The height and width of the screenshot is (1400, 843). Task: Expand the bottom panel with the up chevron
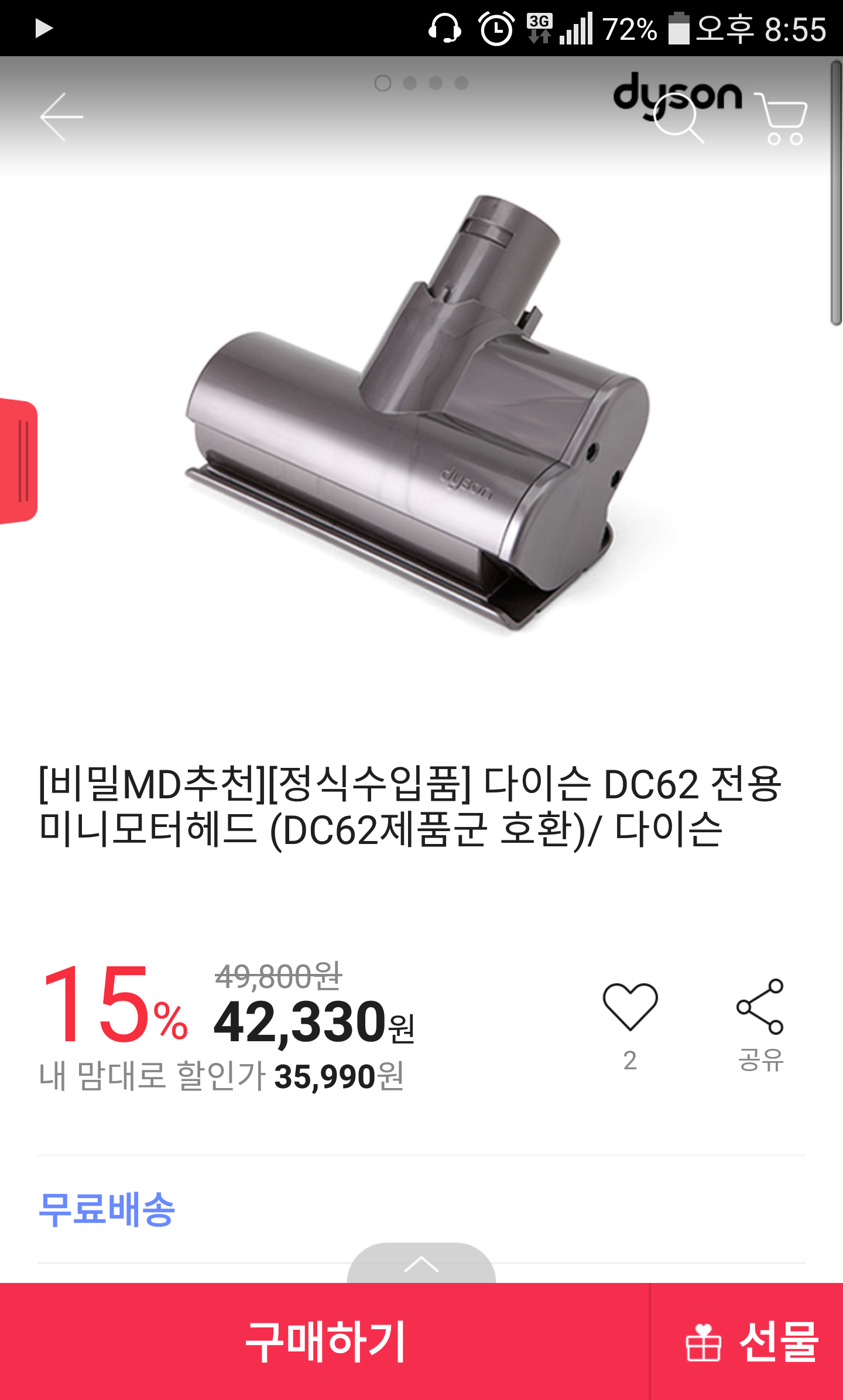click(421, 1264)
